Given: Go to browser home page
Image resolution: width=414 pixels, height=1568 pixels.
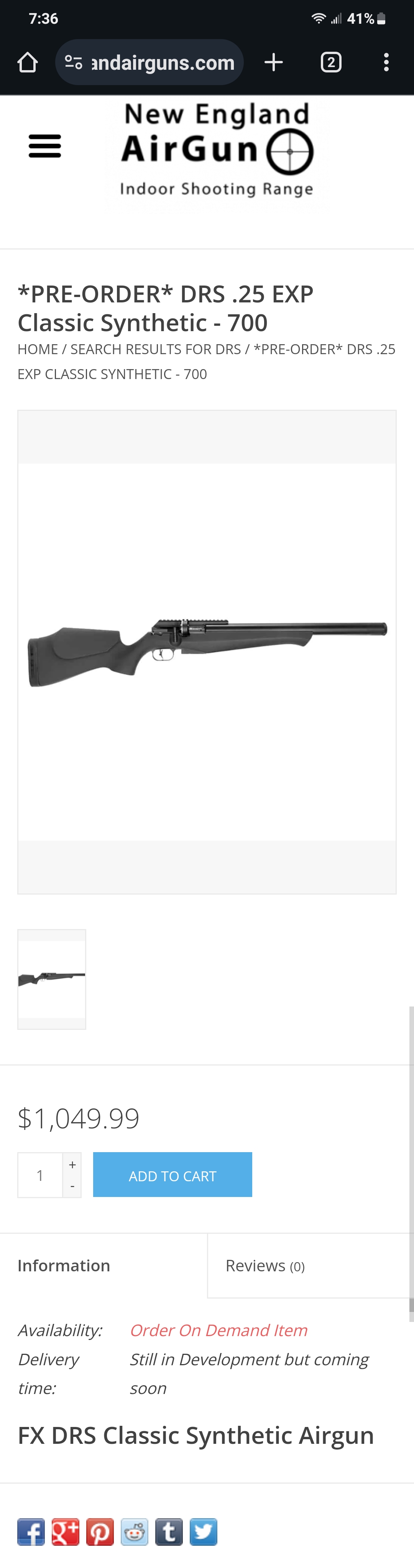Looking at the screenshot, I should pos(27,62).
